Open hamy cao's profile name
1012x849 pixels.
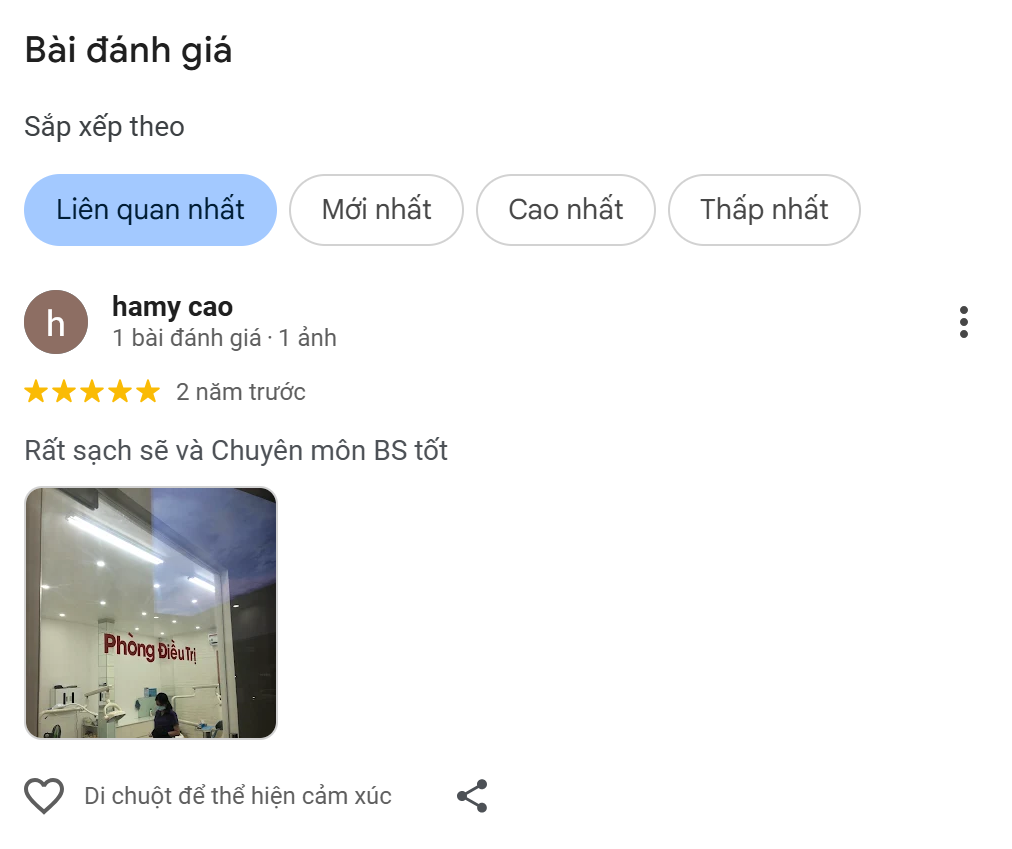pyautogui.click(x=172, y=306)
